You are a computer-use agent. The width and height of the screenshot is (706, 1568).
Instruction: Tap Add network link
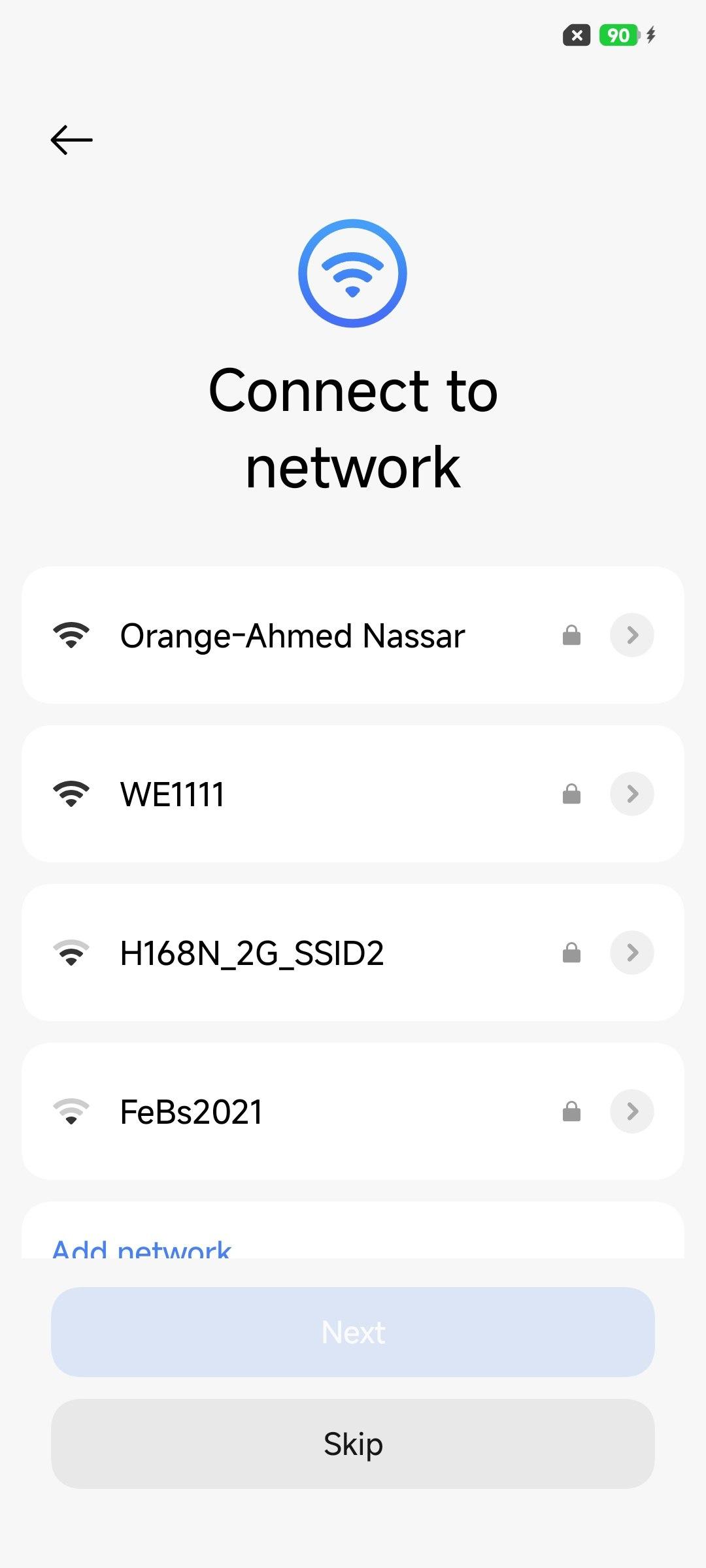(142, 1248)
